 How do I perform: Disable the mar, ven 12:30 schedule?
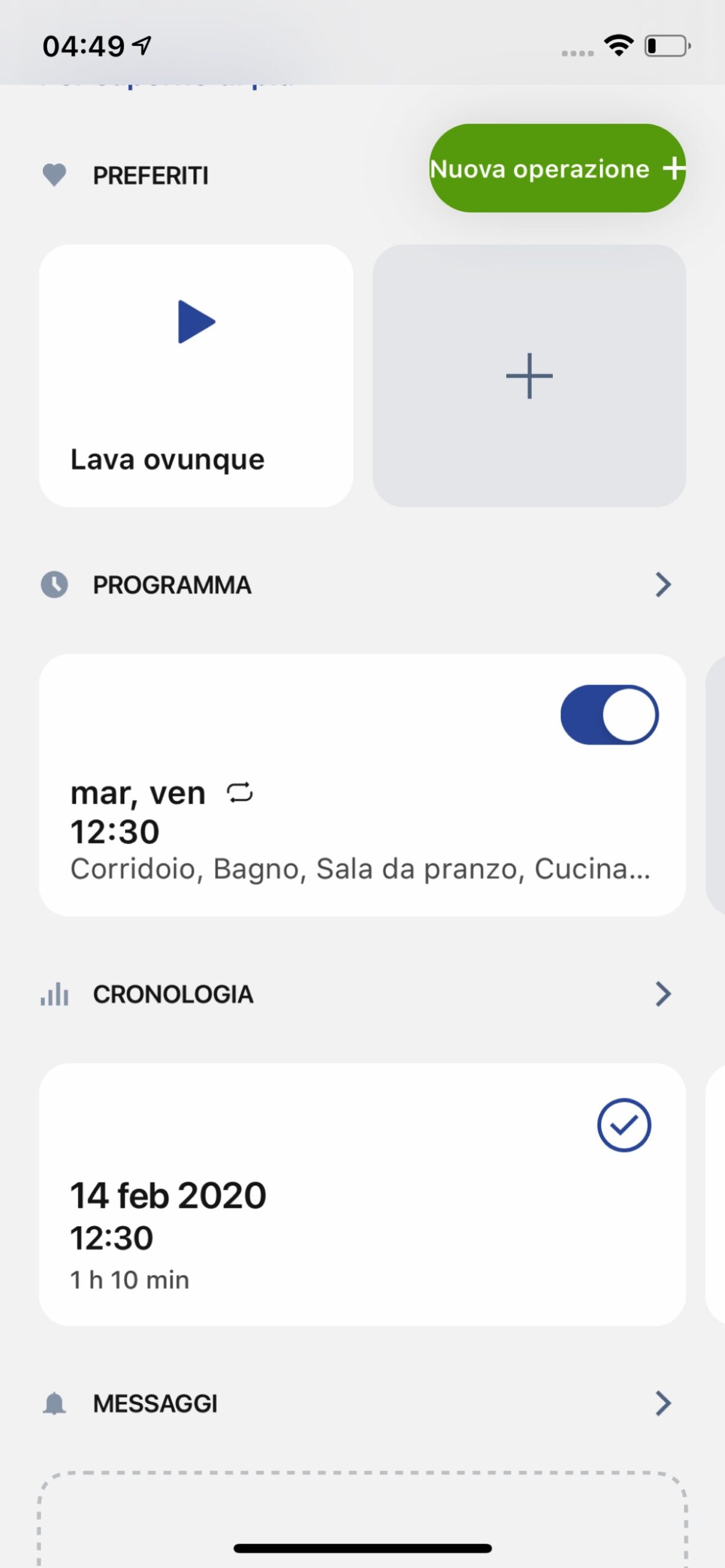(x=609, y=715)
